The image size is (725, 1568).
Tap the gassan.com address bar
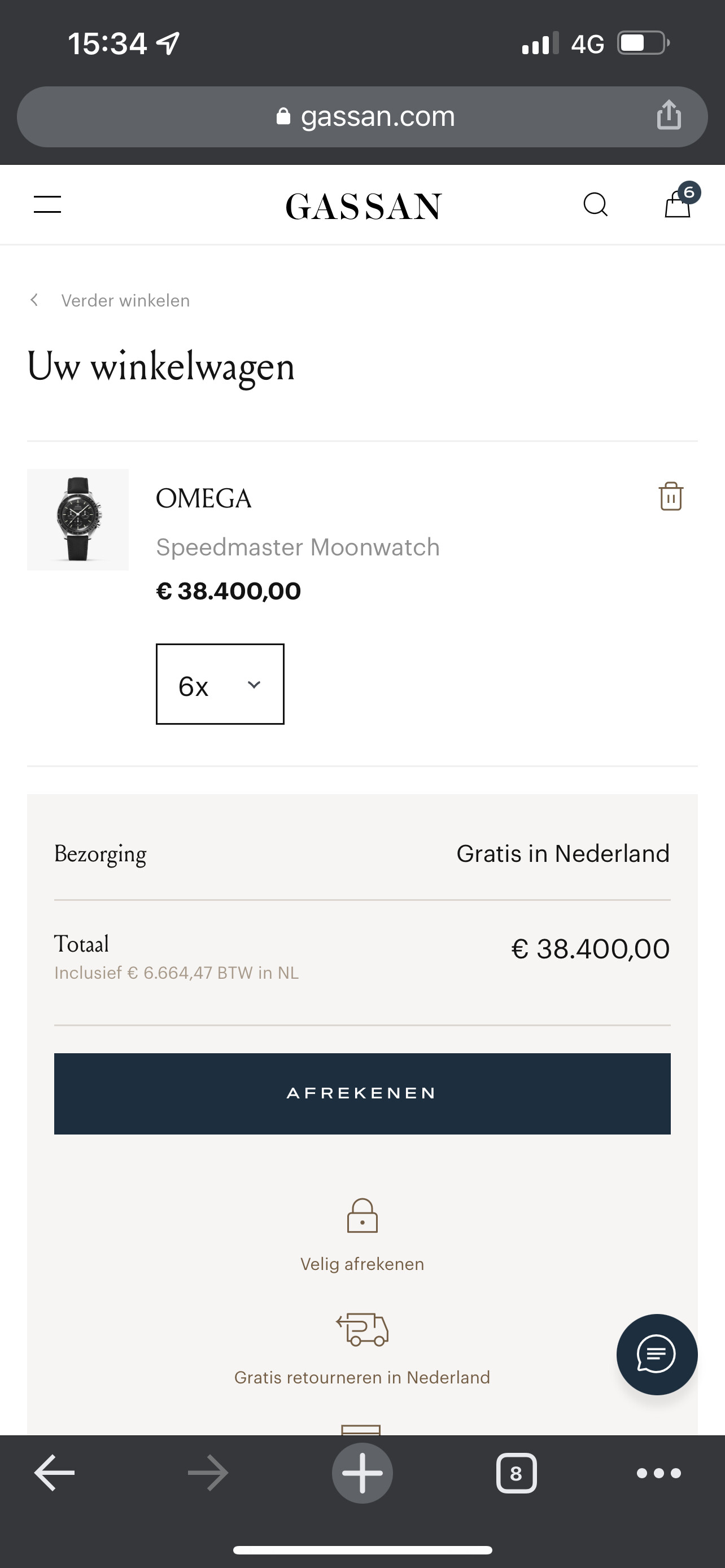(362, 117)
